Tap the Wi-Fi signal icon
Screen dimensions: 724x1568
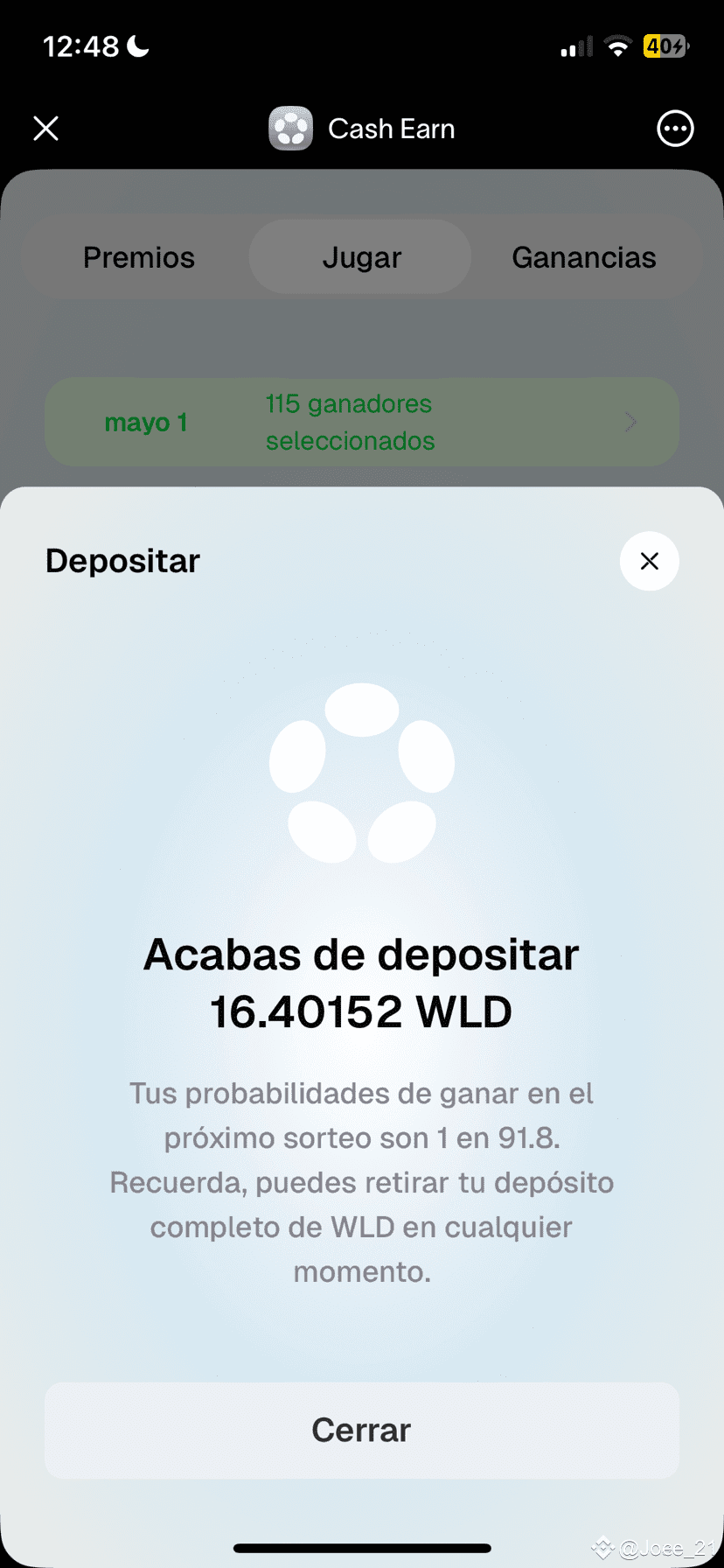[618, 45]
